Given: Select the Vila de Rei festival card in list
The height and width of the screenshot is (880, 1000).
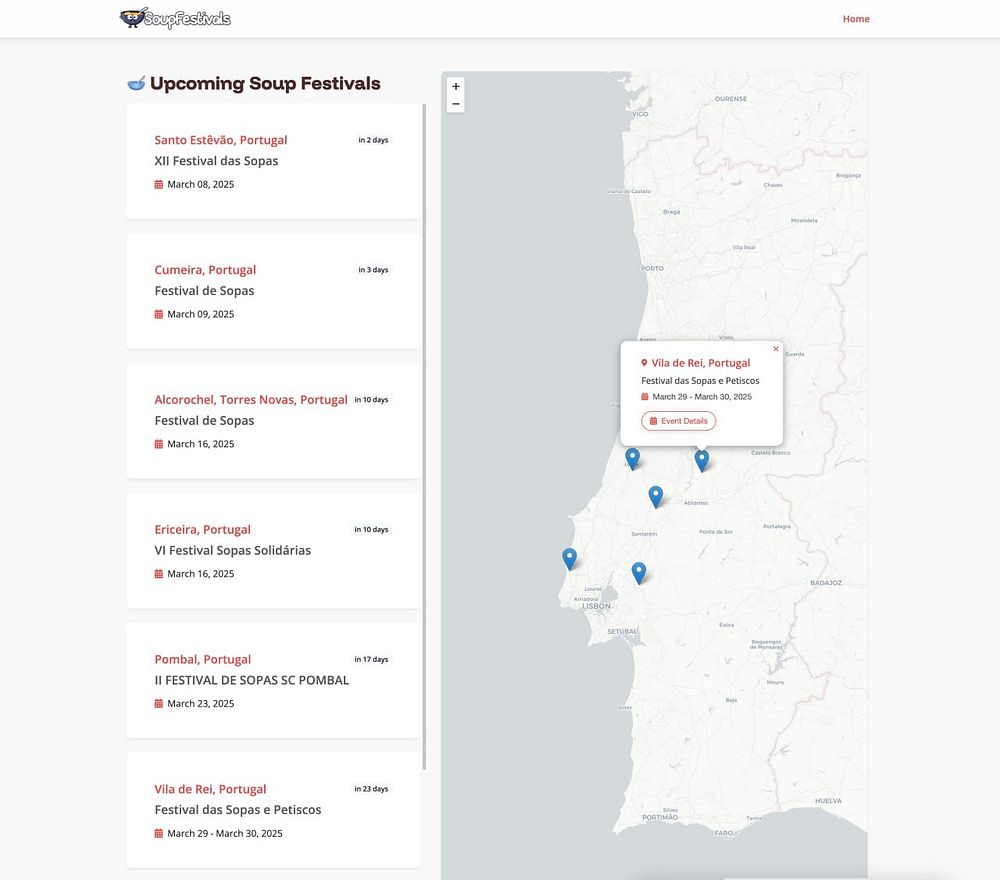Looking at the screenshot, I should coord(273,810).
